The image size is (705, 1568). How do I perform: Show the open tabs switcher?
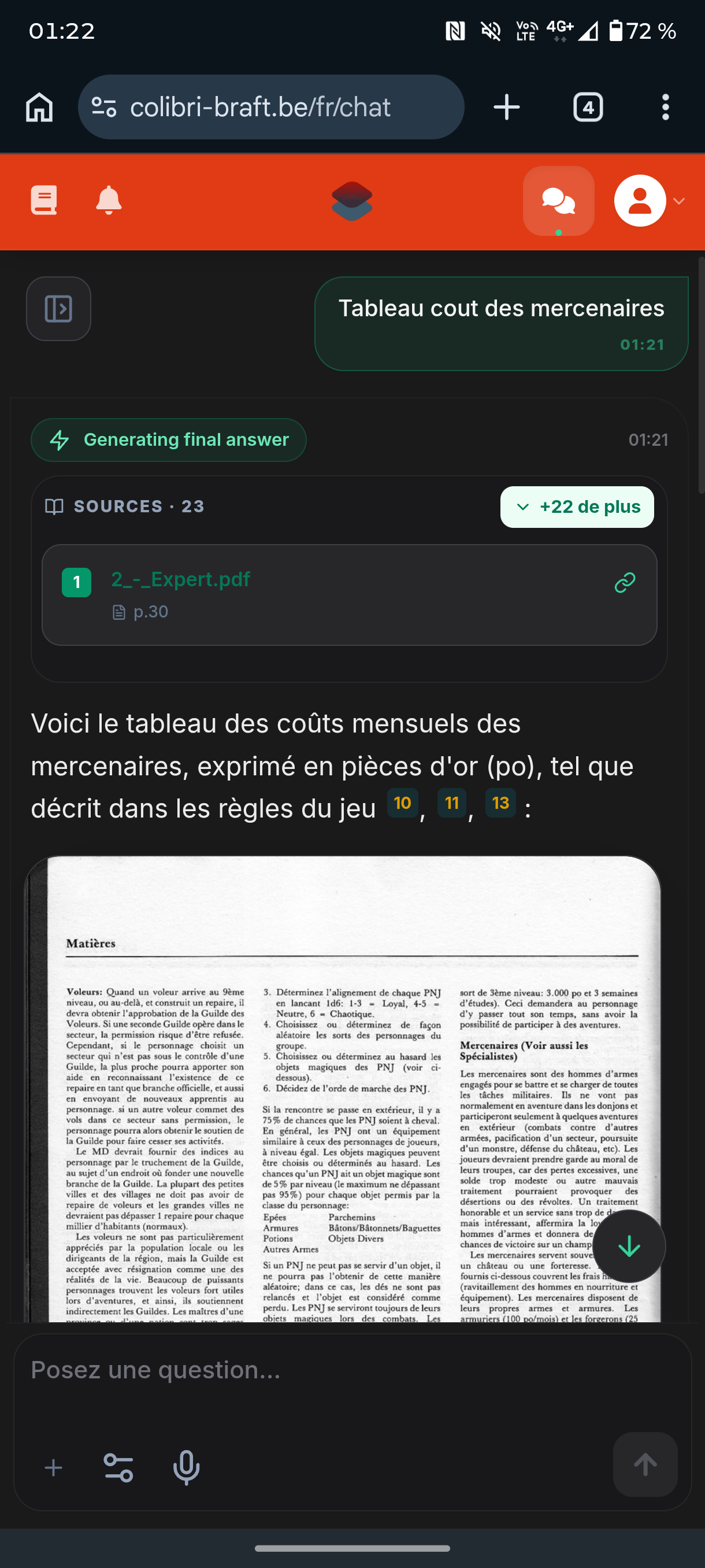pyautogui.click(x=588, y=107)
